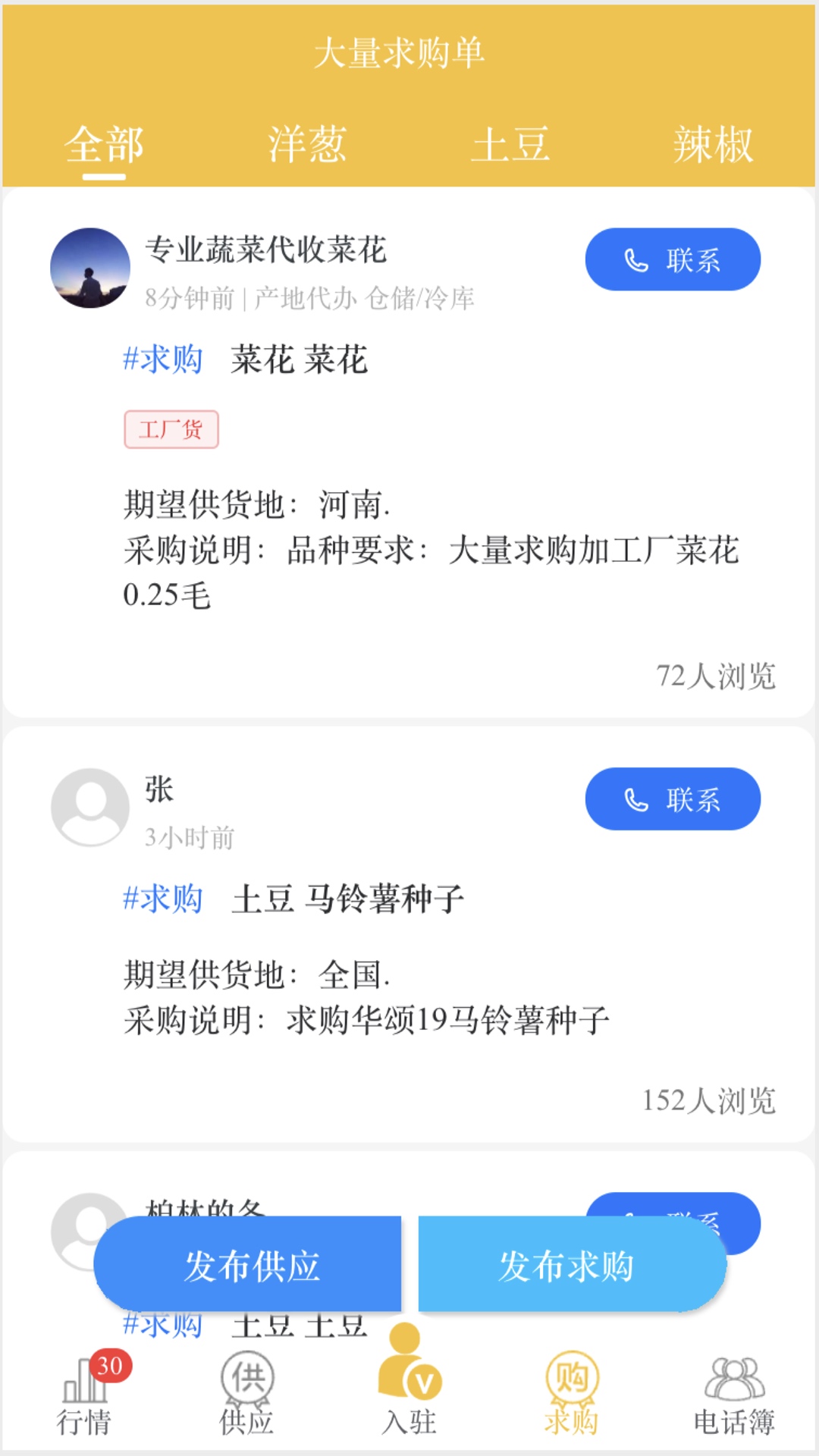Click the #求购 tag in 张's potato post
Screen dimensions: 819x1456
(164, 899)
